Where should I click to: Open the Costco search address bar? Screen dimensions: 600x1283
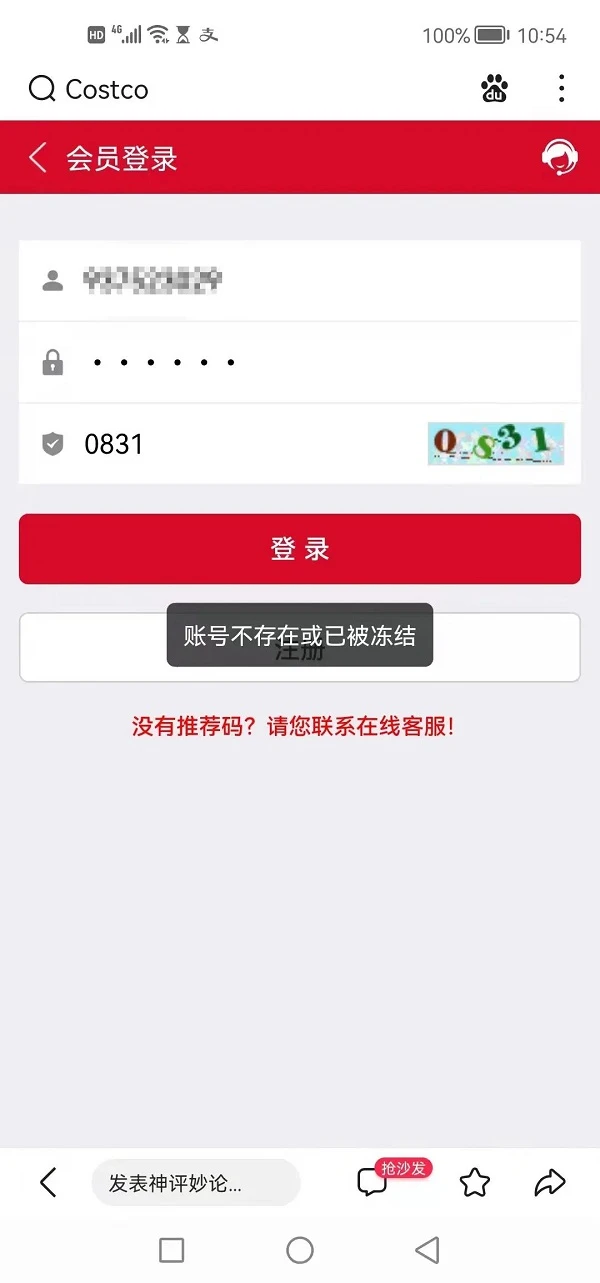coord(240,89)
